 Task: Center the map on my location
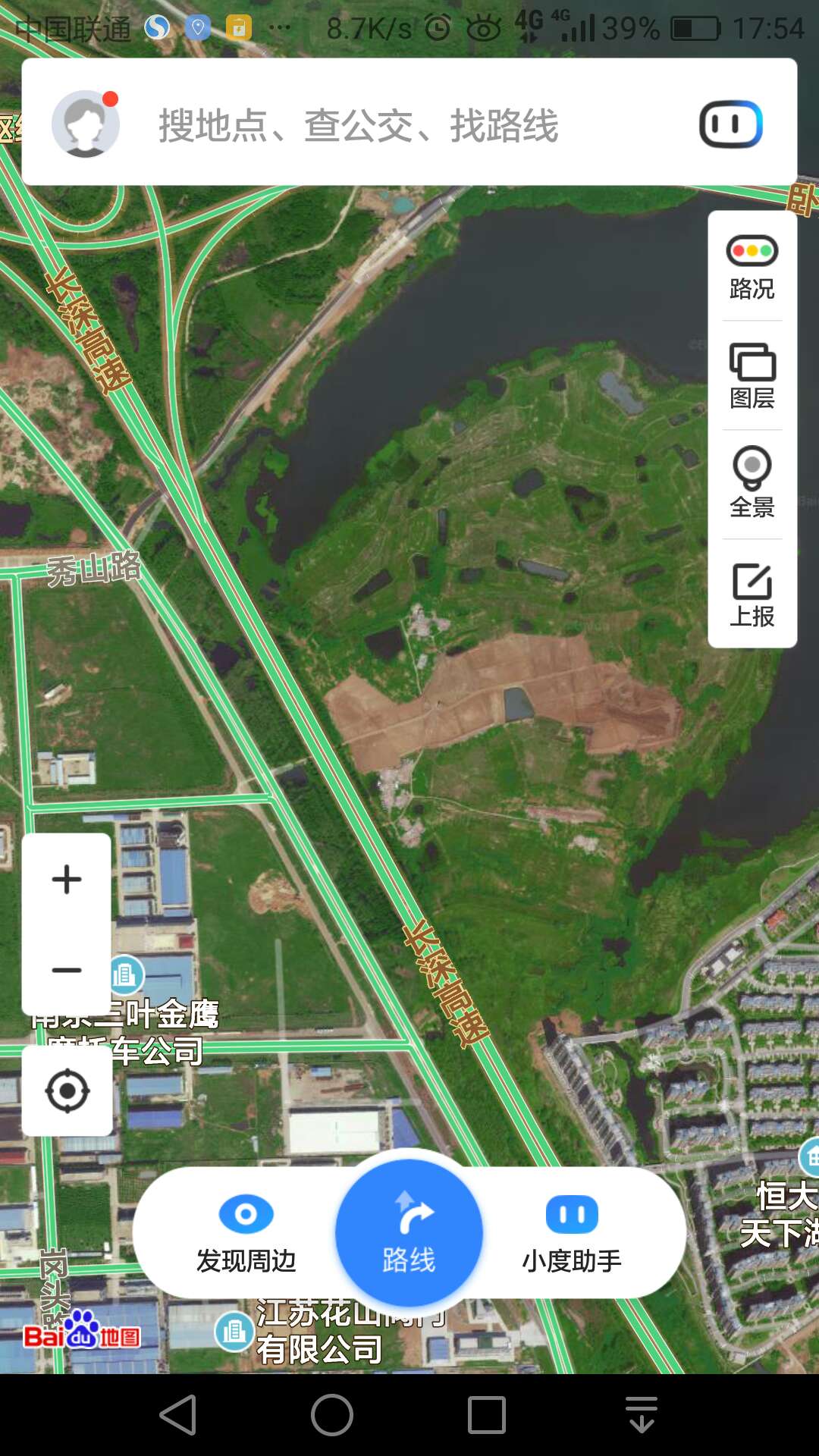67,1091
